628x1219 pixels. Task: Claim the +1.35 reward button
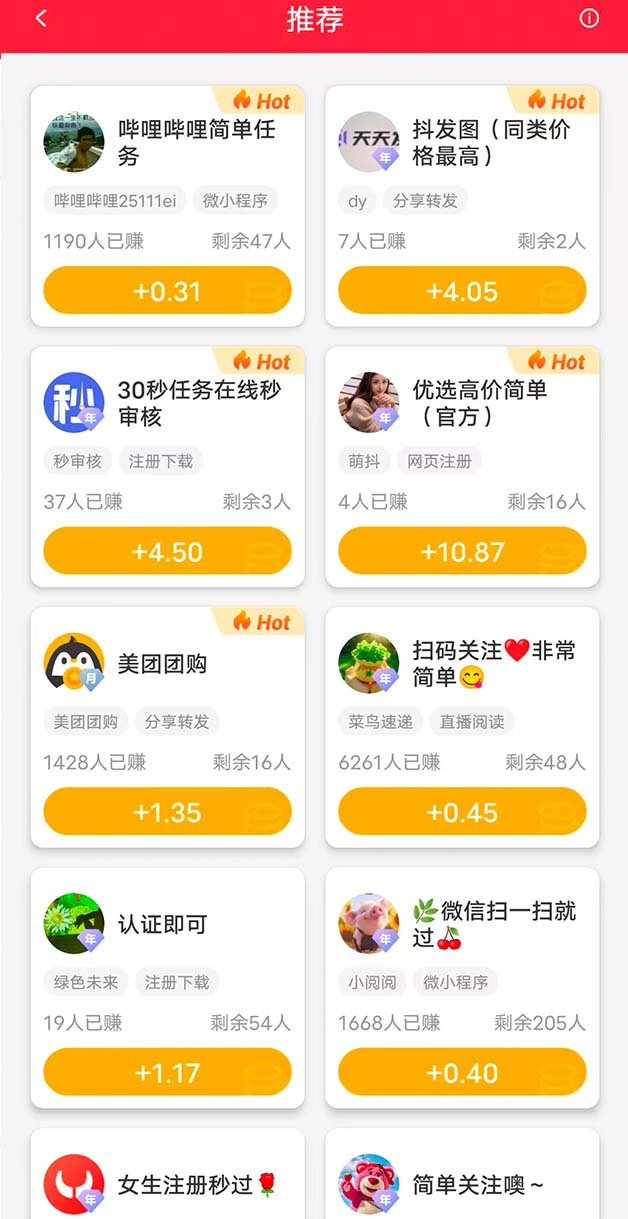point(167,812)
